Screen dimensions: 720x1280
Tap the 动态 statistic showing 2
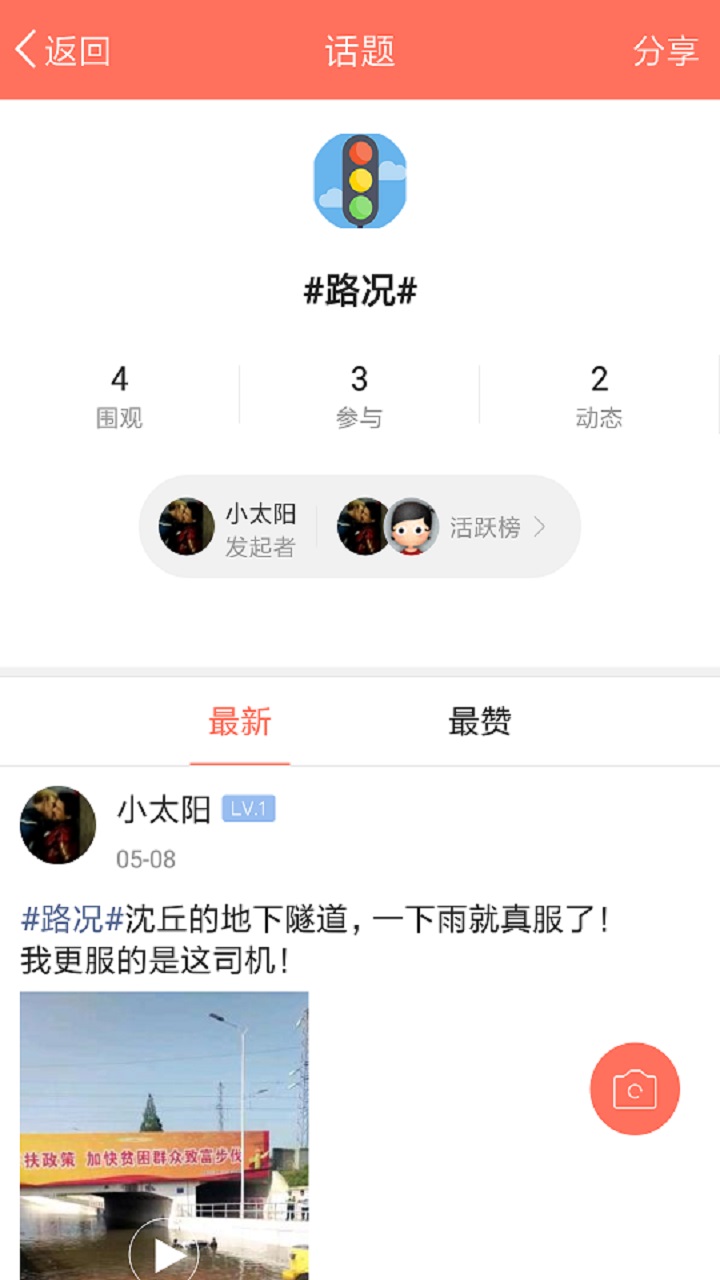[598, 397]
